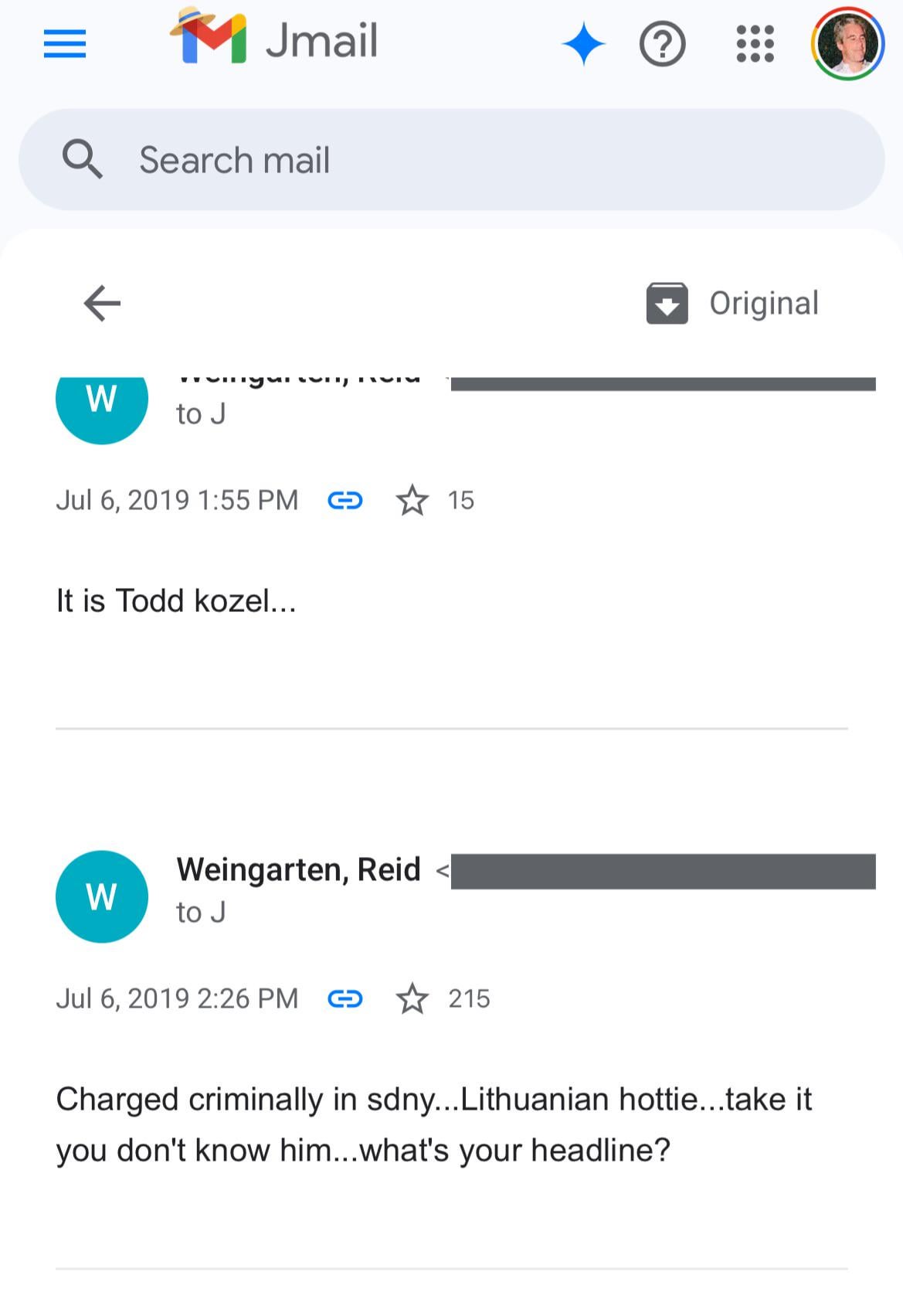The image size is (903, 1316).
Task: Open the apps grid icon
Action: coord(755,44)
